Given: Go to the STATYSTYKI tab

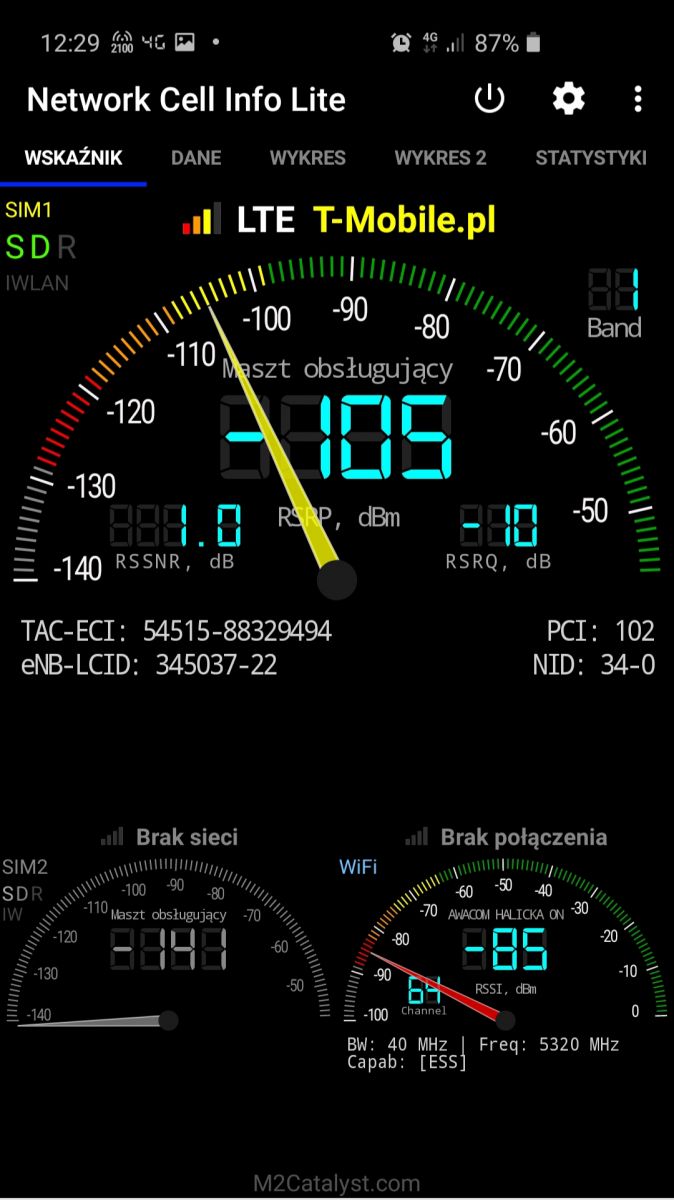Looking at the screenshot, I should pos(591,158).
